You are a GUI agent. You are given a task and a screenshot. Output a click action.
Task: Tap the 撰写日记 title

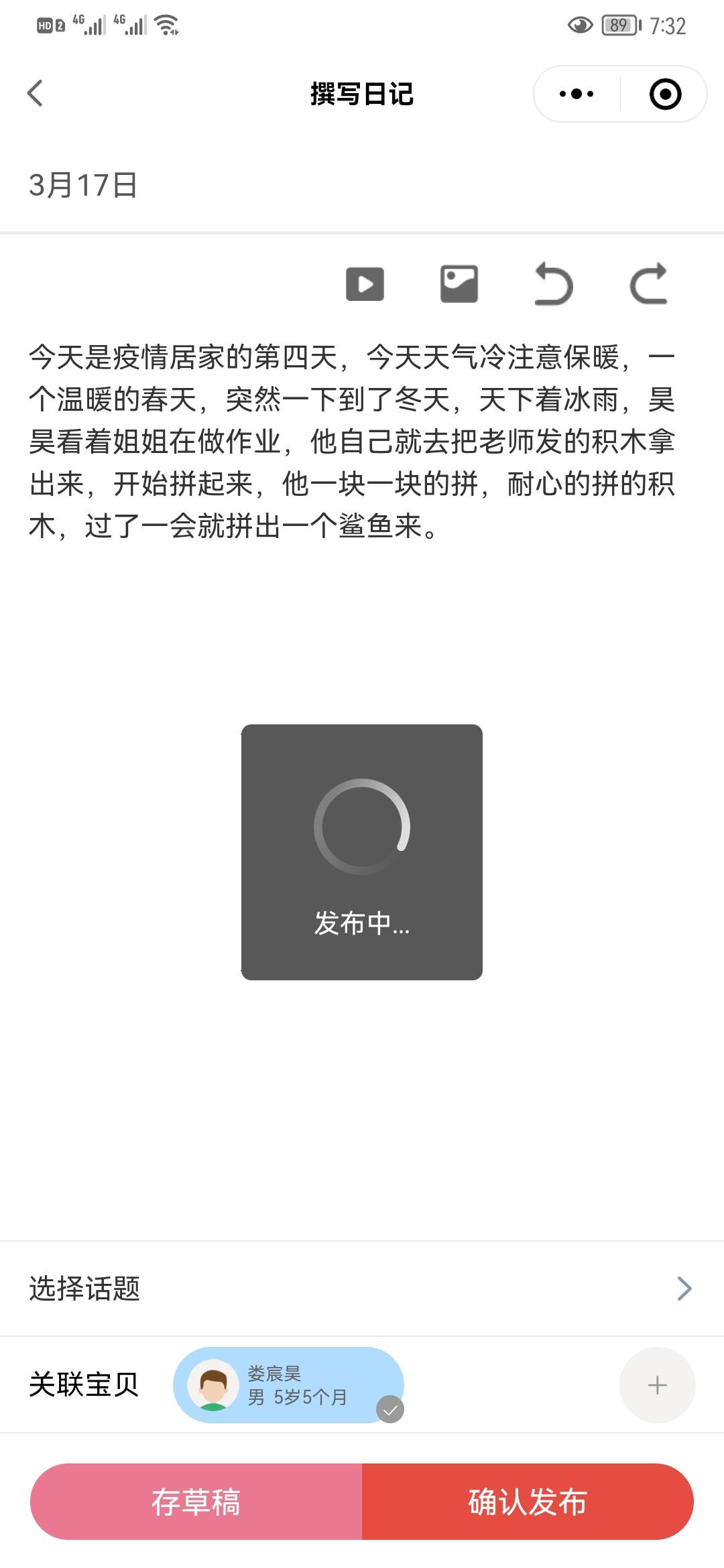[361, 94]
